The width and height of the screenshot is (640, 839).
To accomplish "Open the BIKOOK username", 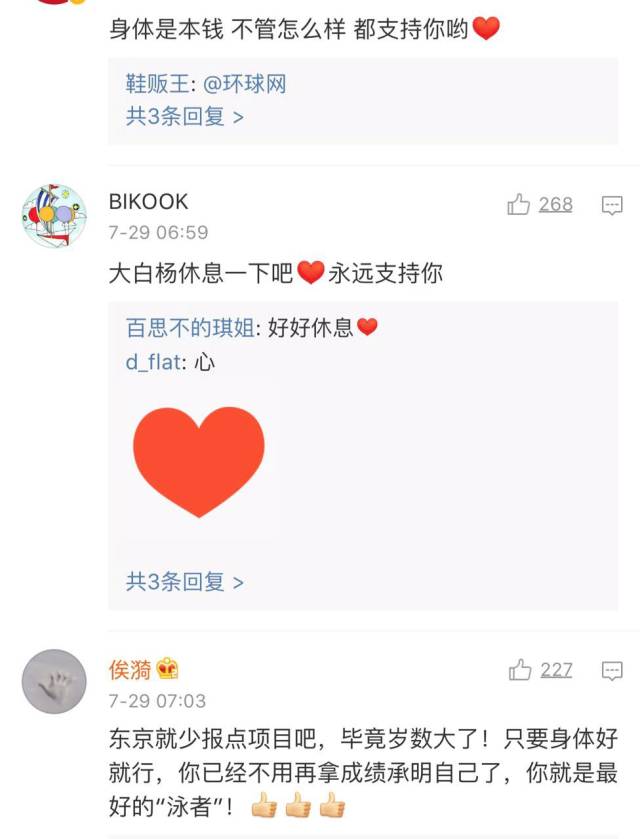I will tap(148, 201).
